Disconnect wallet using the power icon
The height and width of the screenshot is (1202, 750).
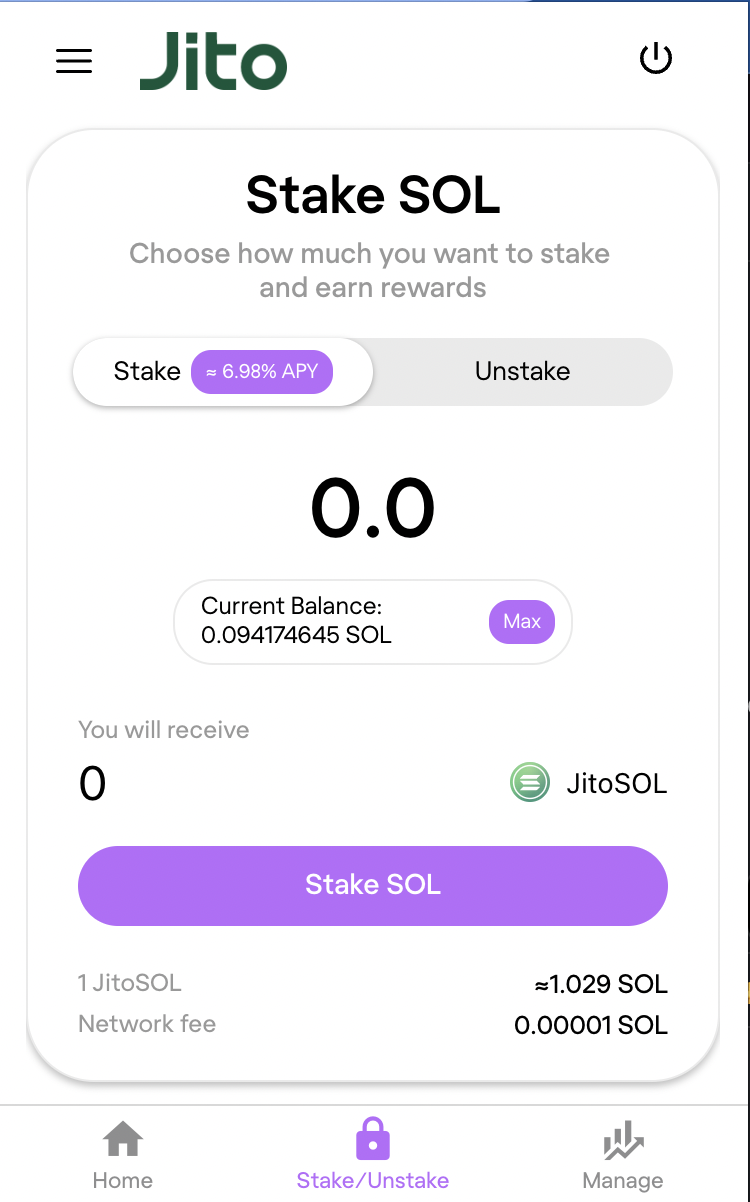coord(656,58)
